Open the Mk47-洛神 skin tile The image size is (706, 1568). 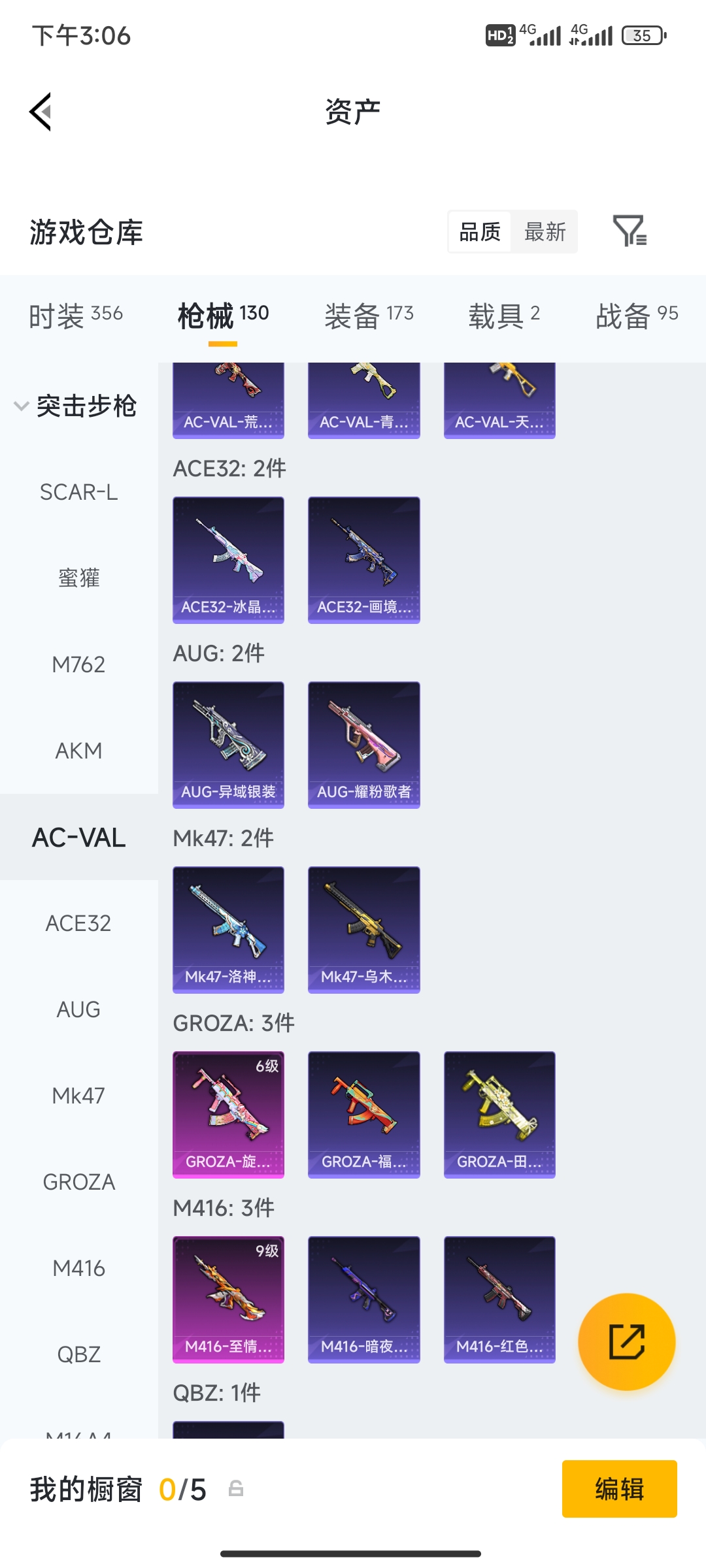tap(228, 930)
